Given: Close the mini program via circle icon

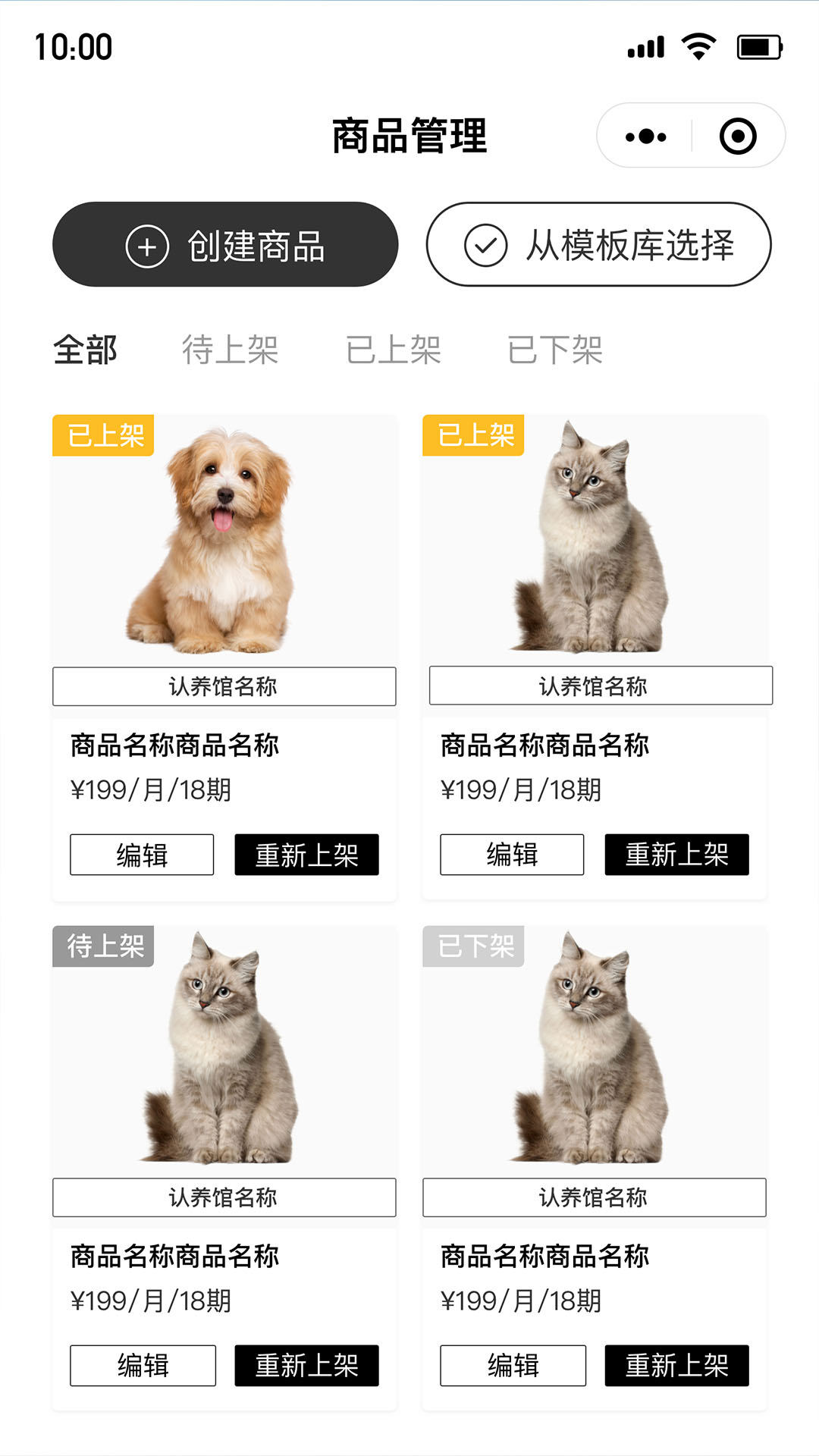Looking at the screenshot, I should 737,136.
